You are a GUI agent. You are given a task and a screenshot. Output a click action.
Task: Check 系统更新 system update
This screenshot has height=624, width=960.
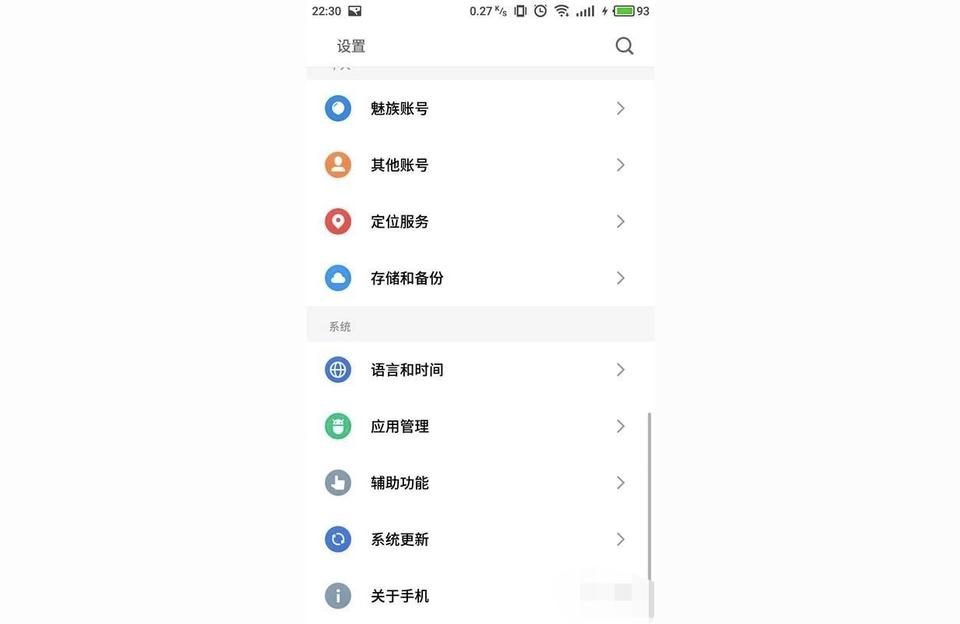(400, 539)
